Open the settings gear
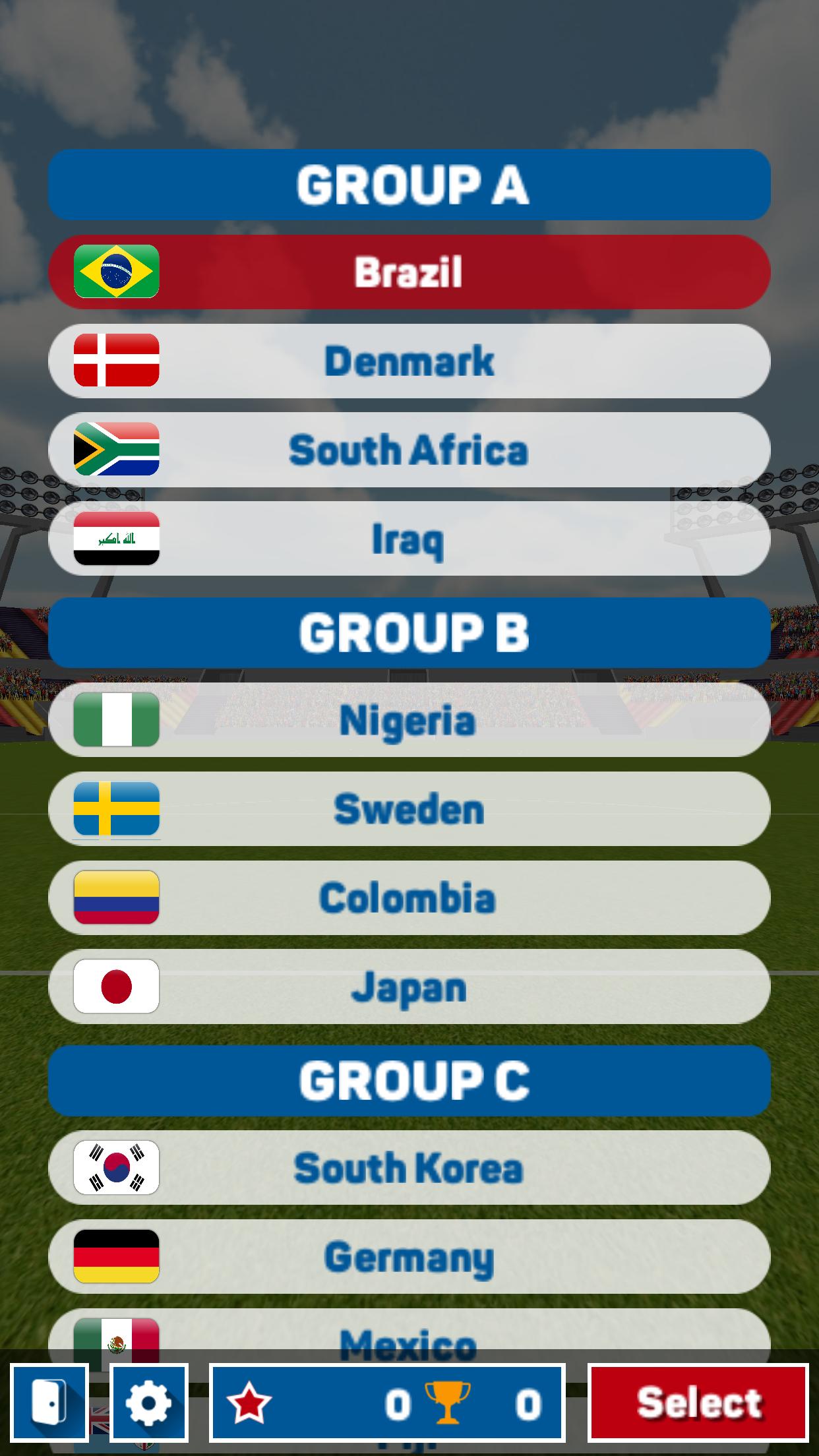Viewport: 819px width, 1456px height. 149,1403
